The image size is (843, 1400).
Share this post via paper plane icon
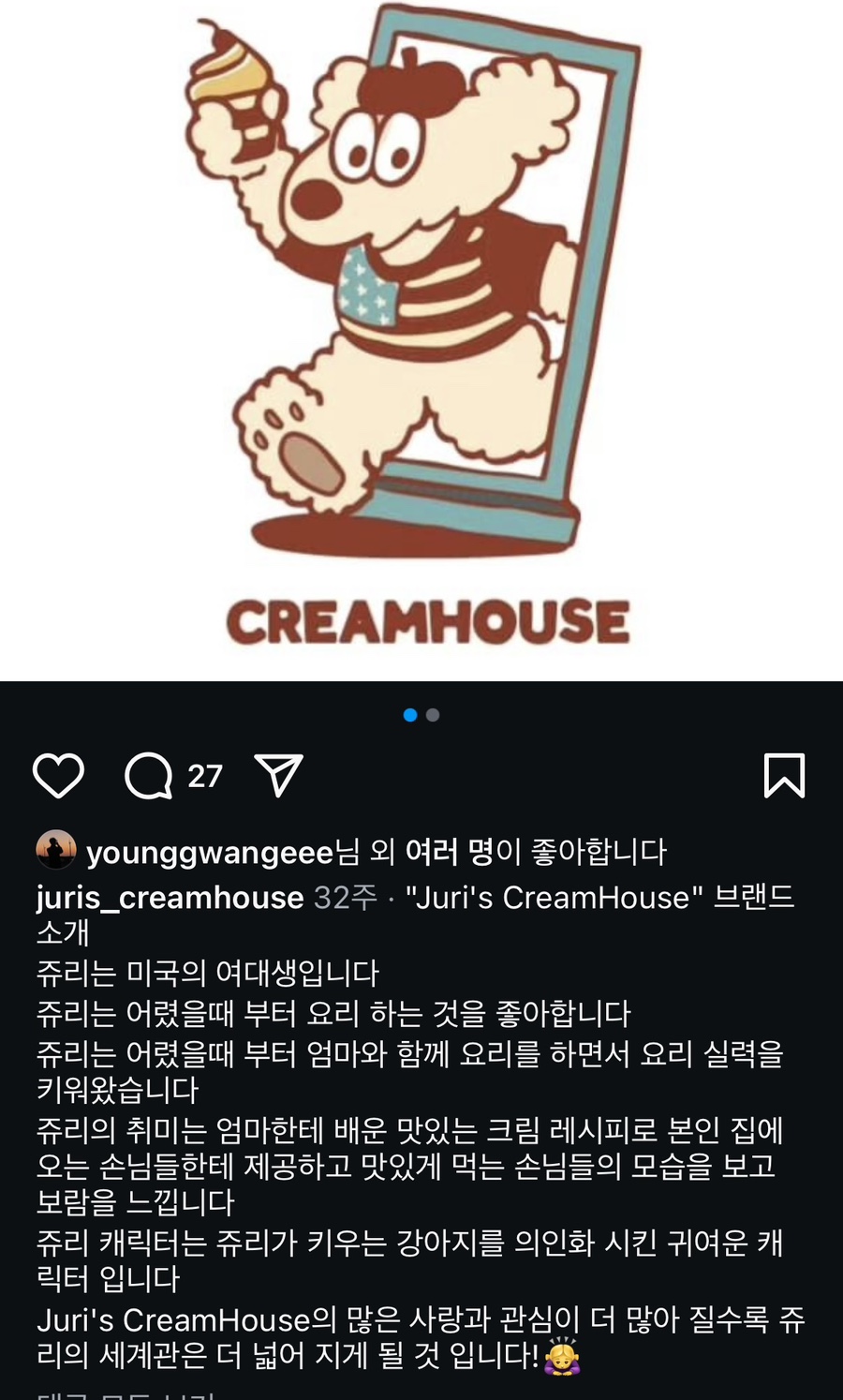pos(278,775)
